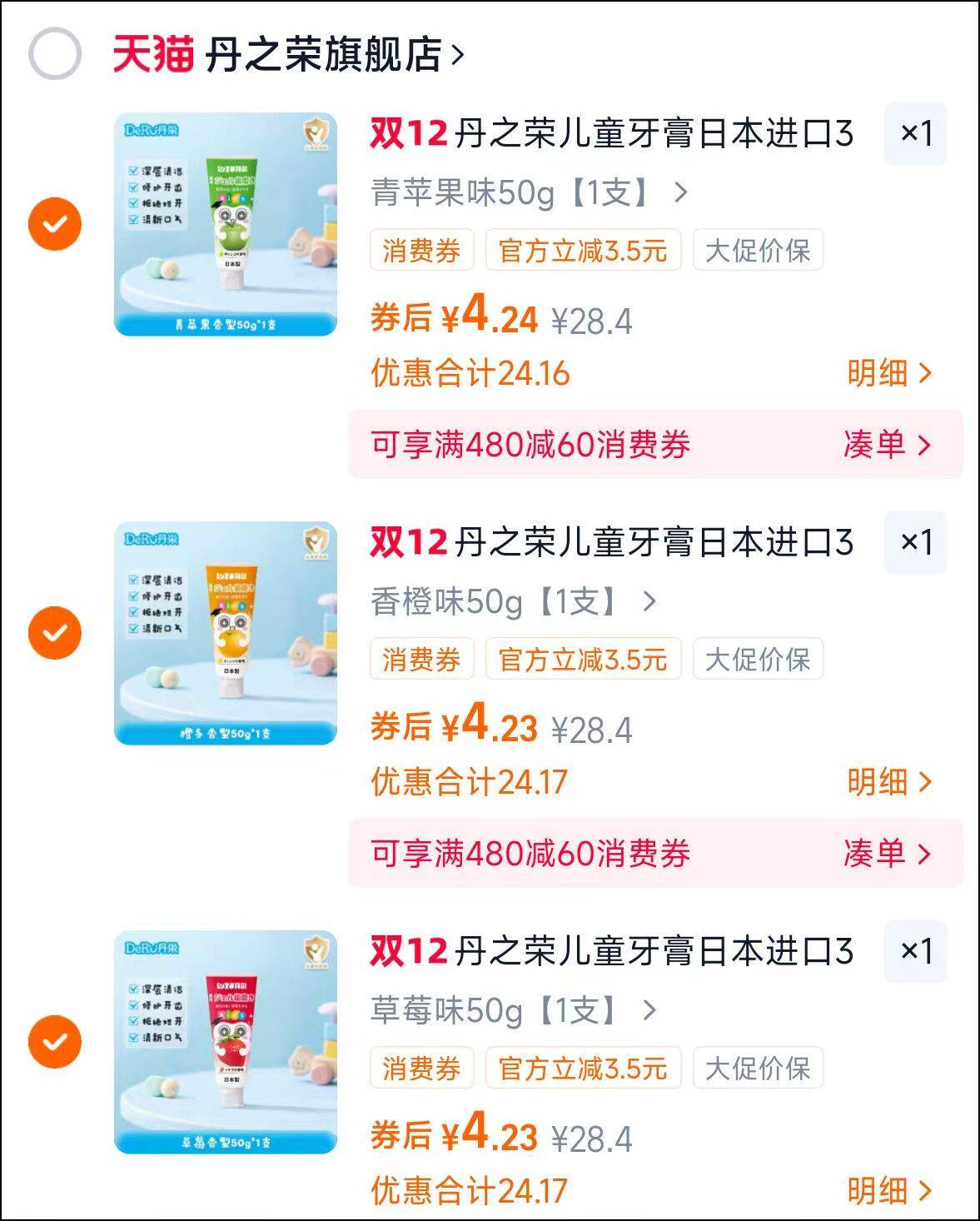980x1221 pixels.
Task: Deselect the 丹之荣旗舰店 store checkbox
Action: tap(52, 52)
